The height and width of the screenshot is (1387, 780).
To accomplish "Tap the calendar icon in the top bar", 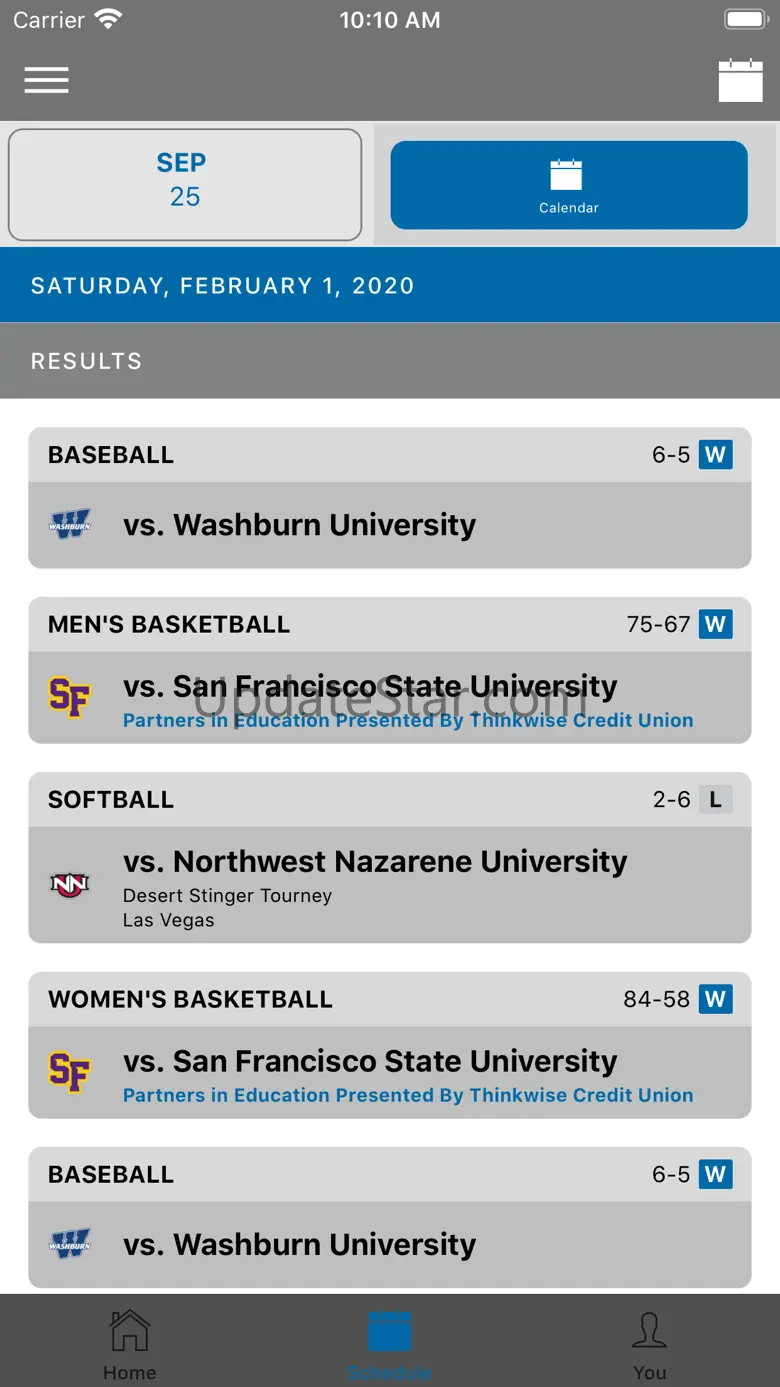I will (x=740, y=80).
